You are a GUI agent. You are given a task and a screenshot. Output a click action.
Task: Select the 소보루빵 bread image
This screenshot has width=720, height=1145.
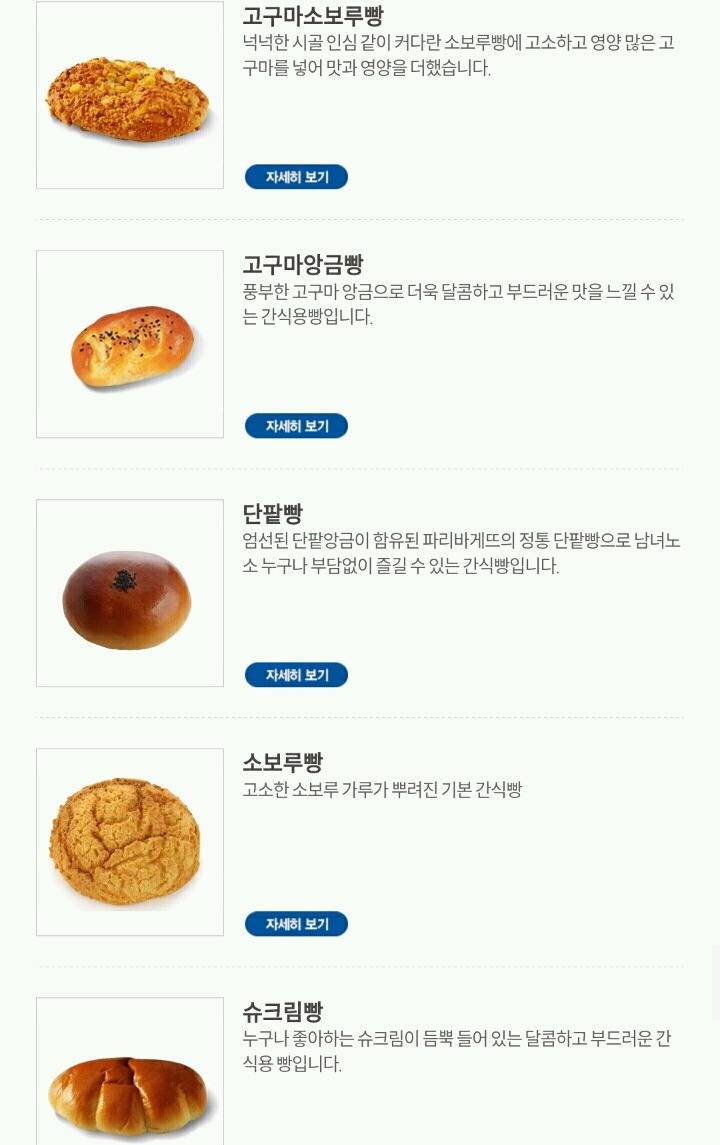point(129,841)
